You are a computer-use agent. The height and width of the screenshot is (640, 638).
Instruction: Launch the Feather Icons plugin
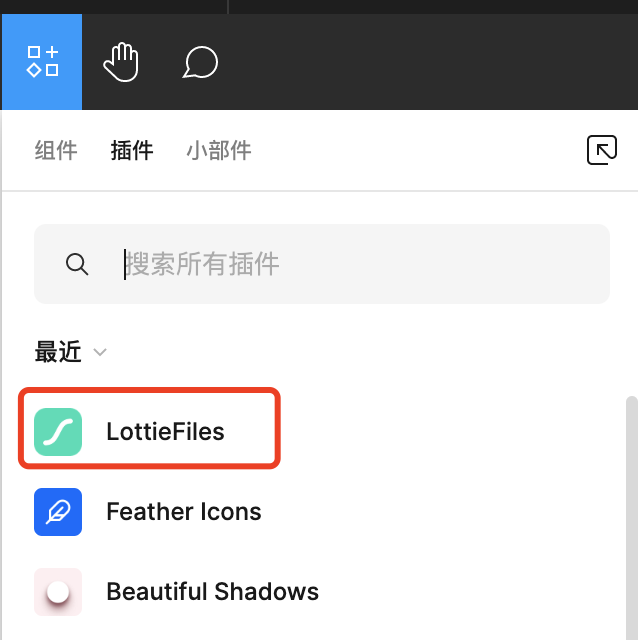183,512
